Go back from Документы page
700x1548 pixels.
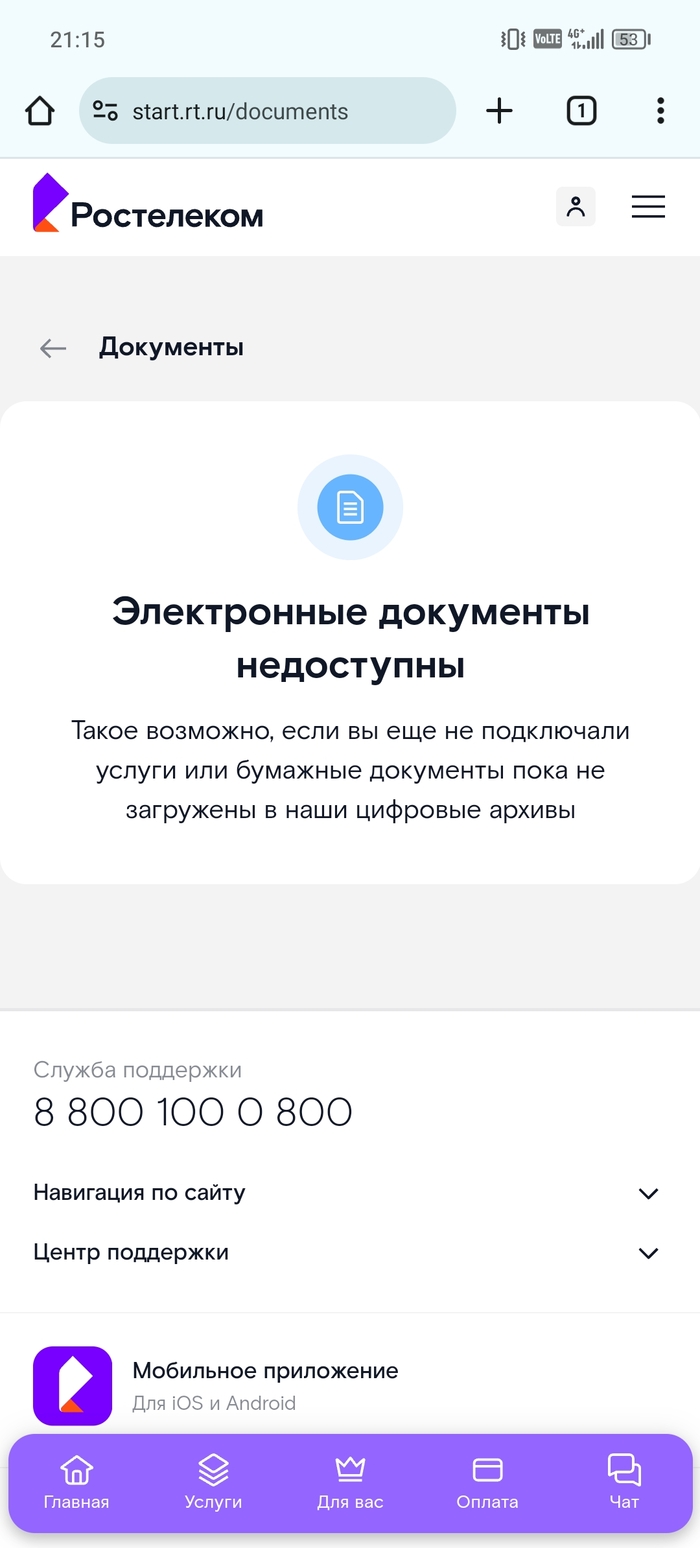[x=53, y=348]
